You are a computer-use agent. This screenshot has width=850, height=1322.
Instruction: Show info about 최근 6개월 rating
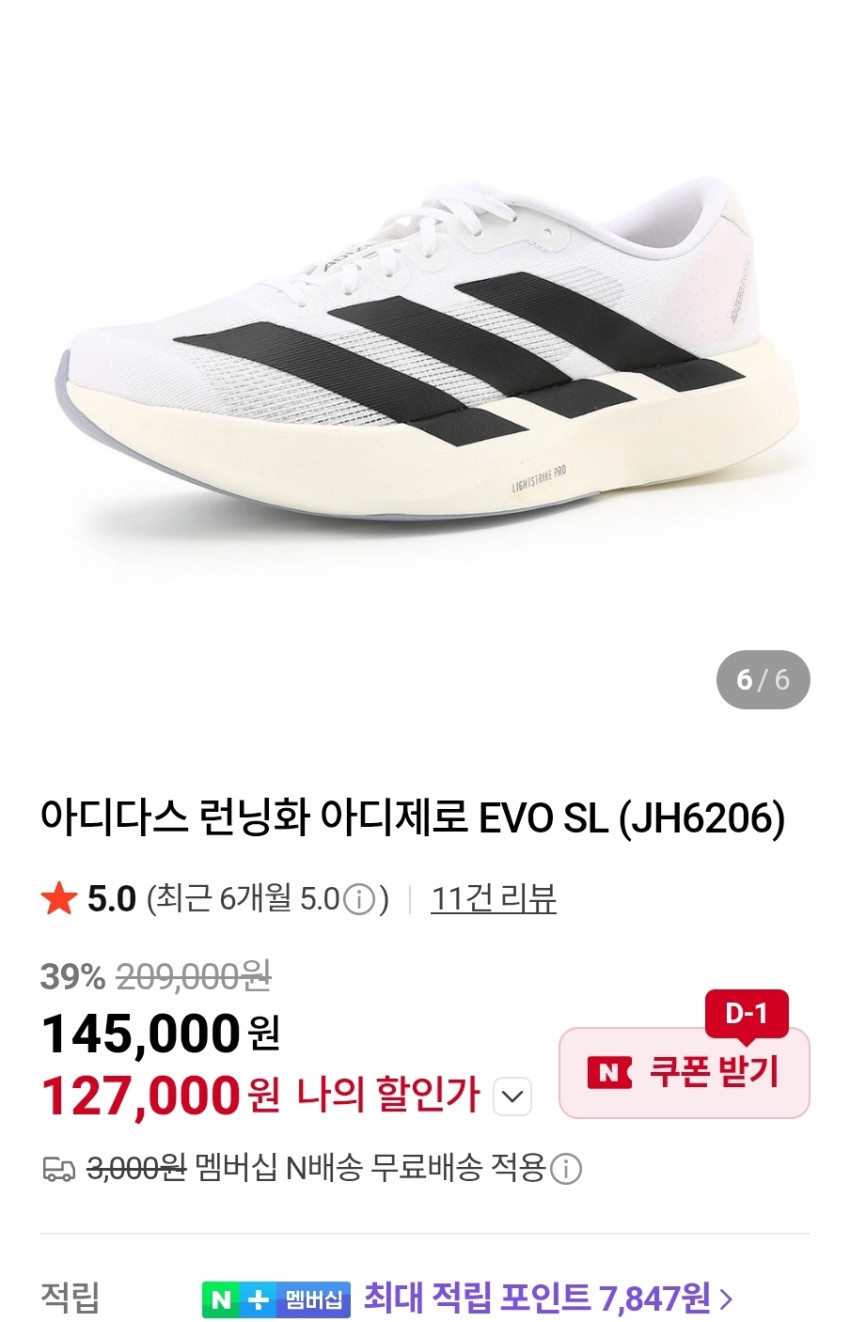[359, 901]
